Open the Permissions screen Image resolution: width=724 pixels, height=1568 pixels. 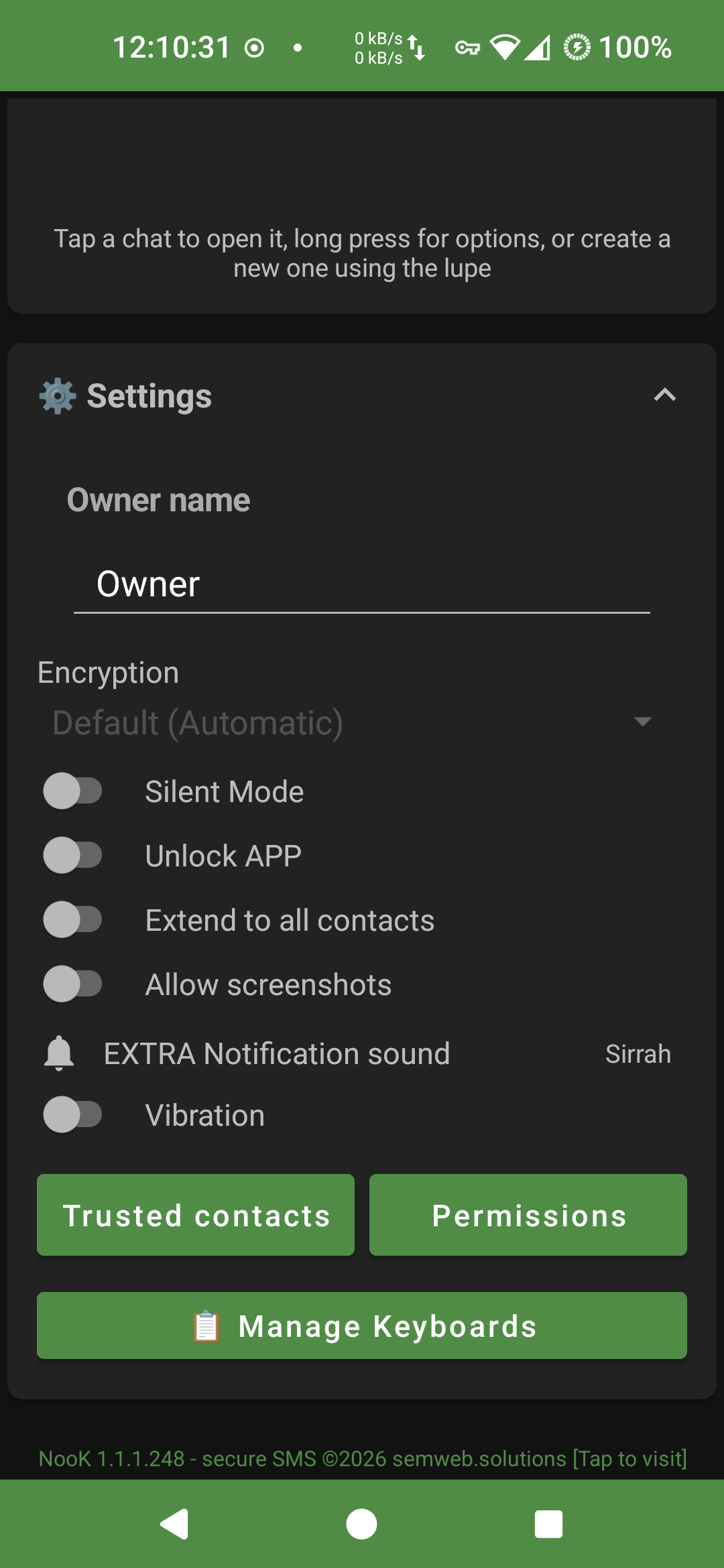coord(528,1214)
